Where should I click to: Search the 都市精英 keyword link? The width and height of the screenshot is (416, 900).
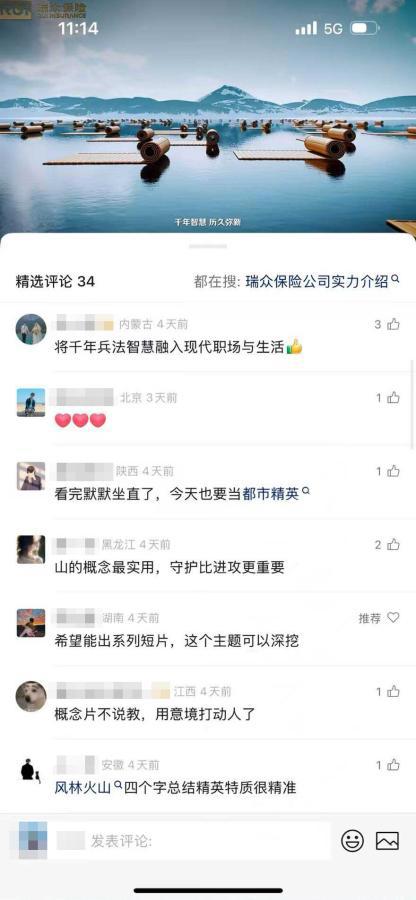[276, 494]
